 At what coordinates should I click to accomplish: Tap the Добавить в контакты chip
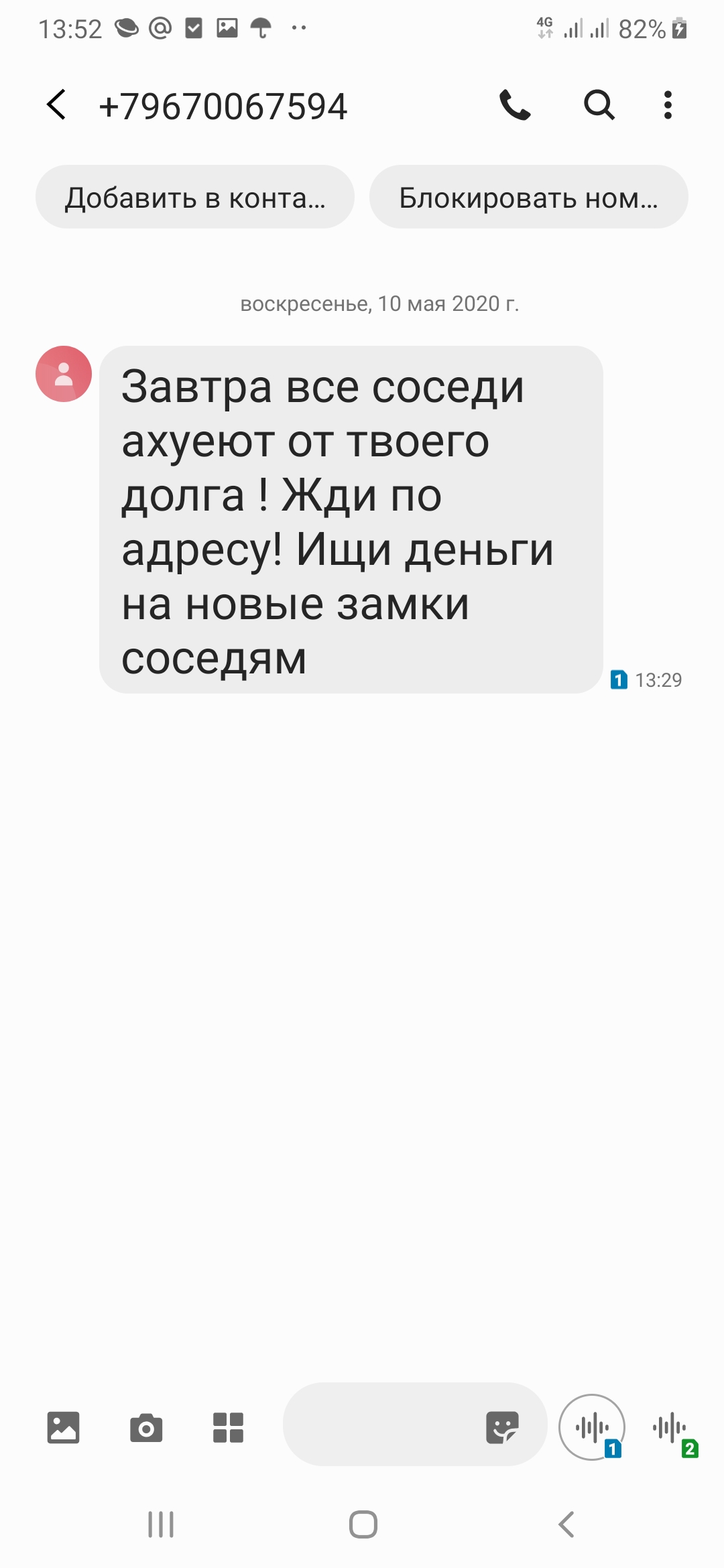(x=194, y=197)
